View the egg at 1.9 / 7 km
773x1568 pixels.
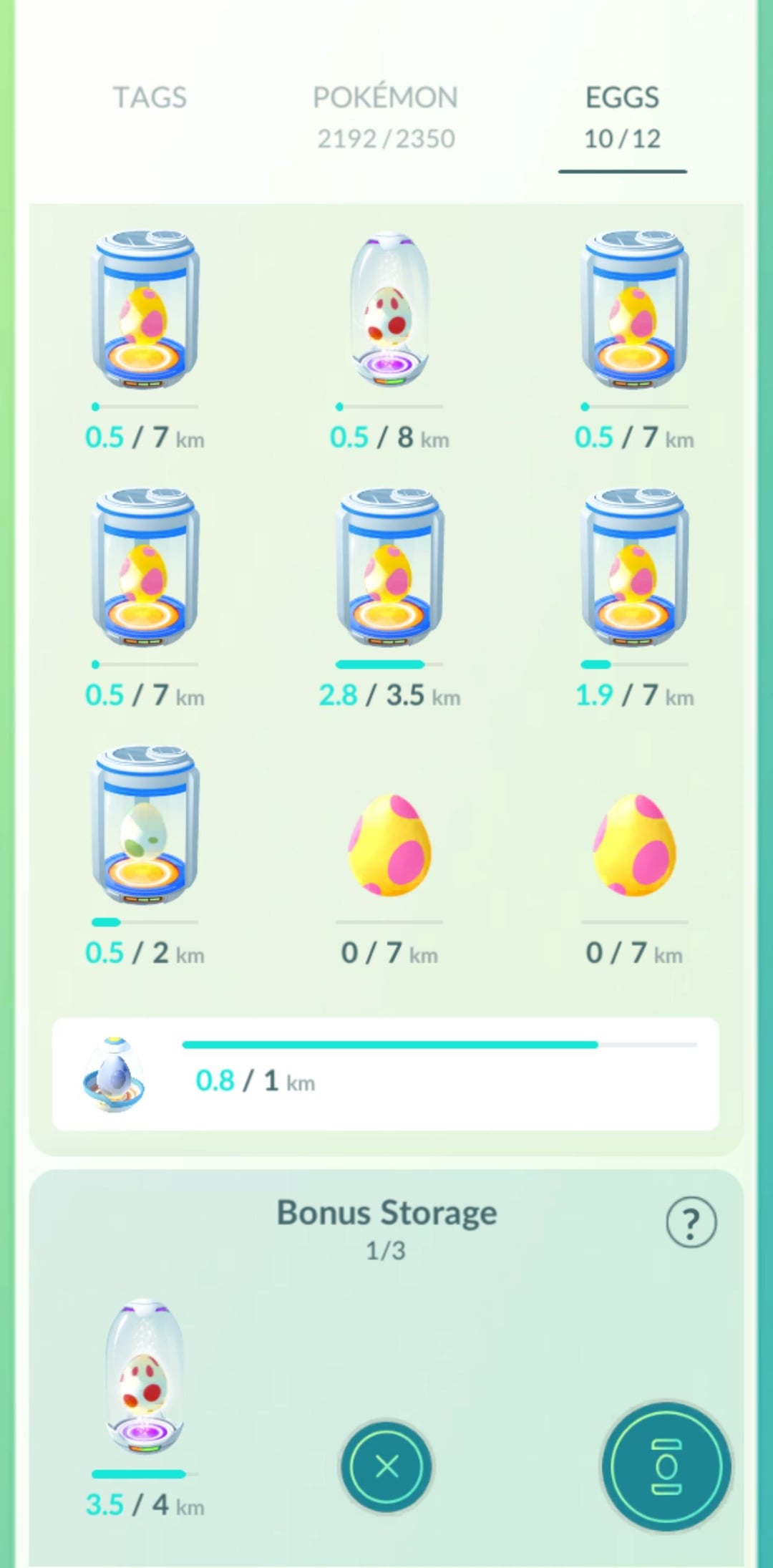click(634, 569)
